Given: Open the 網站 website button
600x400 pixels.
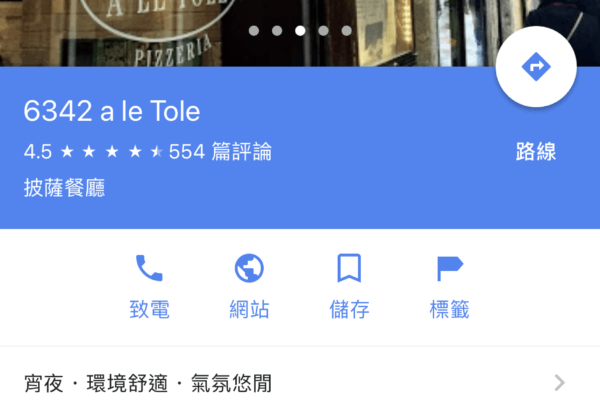Looking at the screenshot, I should pyautogui.click(x=249, y=286).
